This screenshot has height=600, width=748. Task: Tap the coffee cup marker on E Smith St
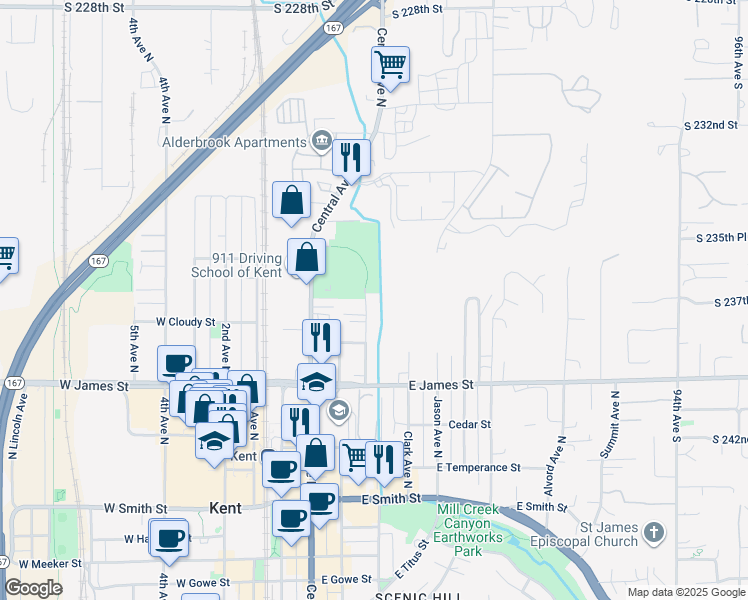coord(320,502)
